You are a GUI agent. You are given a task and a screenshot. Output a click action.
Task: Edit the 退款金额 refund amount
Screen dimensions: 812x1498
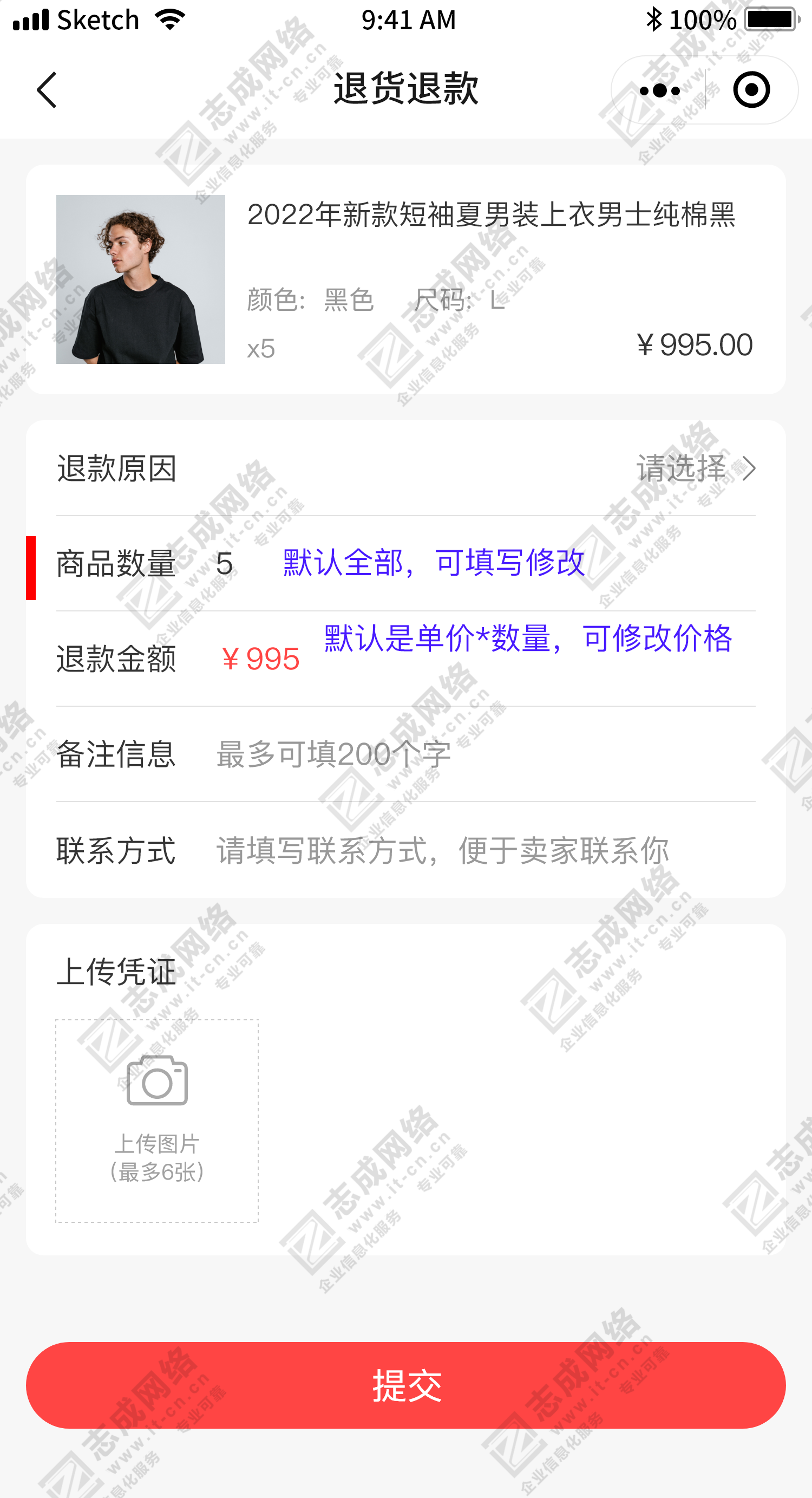[x=260, y=660]
